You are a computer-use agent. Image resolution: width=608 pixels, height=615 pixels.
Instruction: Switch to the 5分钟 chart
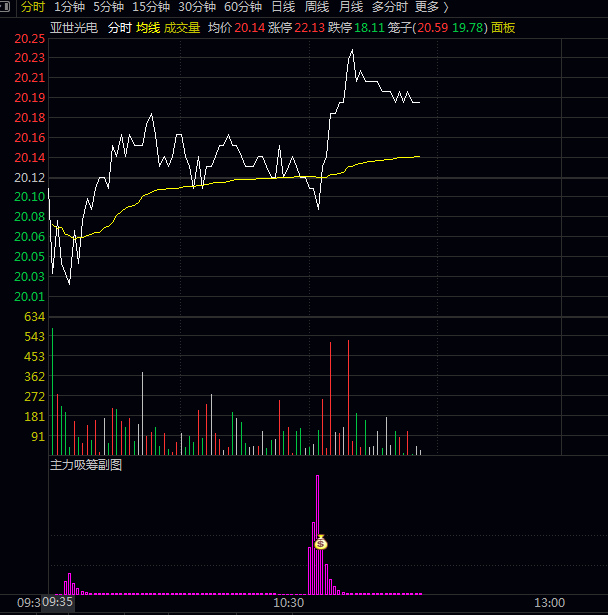tap(109, 7)
